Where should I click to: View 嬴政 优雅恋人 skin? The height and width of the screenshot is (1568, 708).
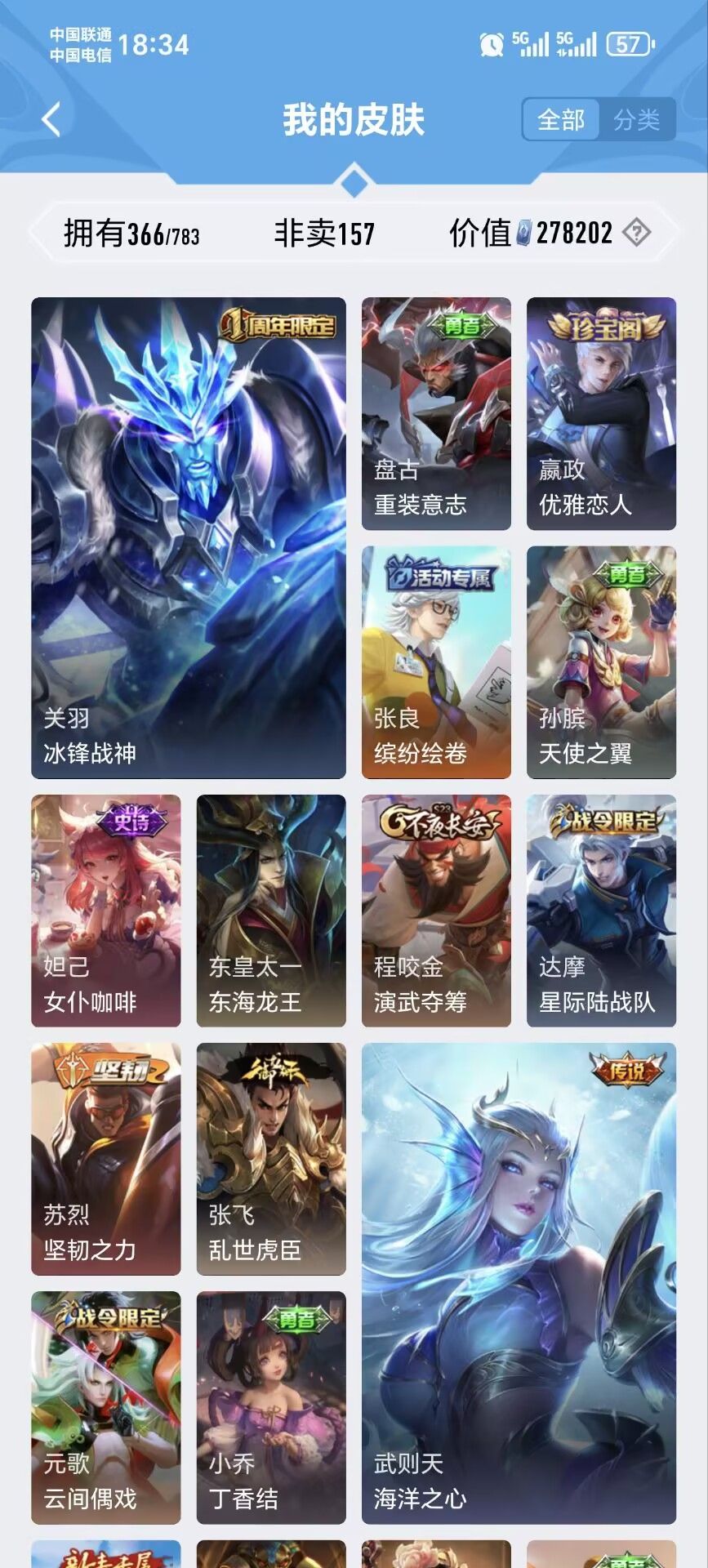click(601, 413)
